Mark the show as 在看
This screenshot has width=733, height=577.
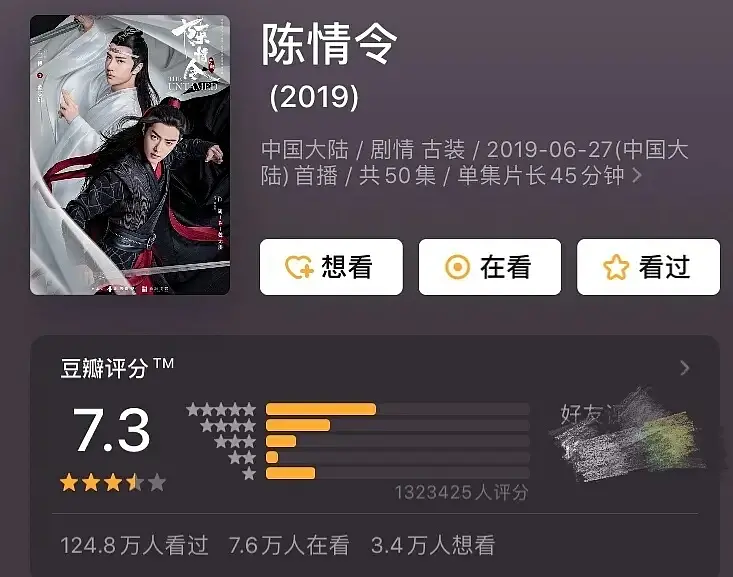tap(489, 267)
